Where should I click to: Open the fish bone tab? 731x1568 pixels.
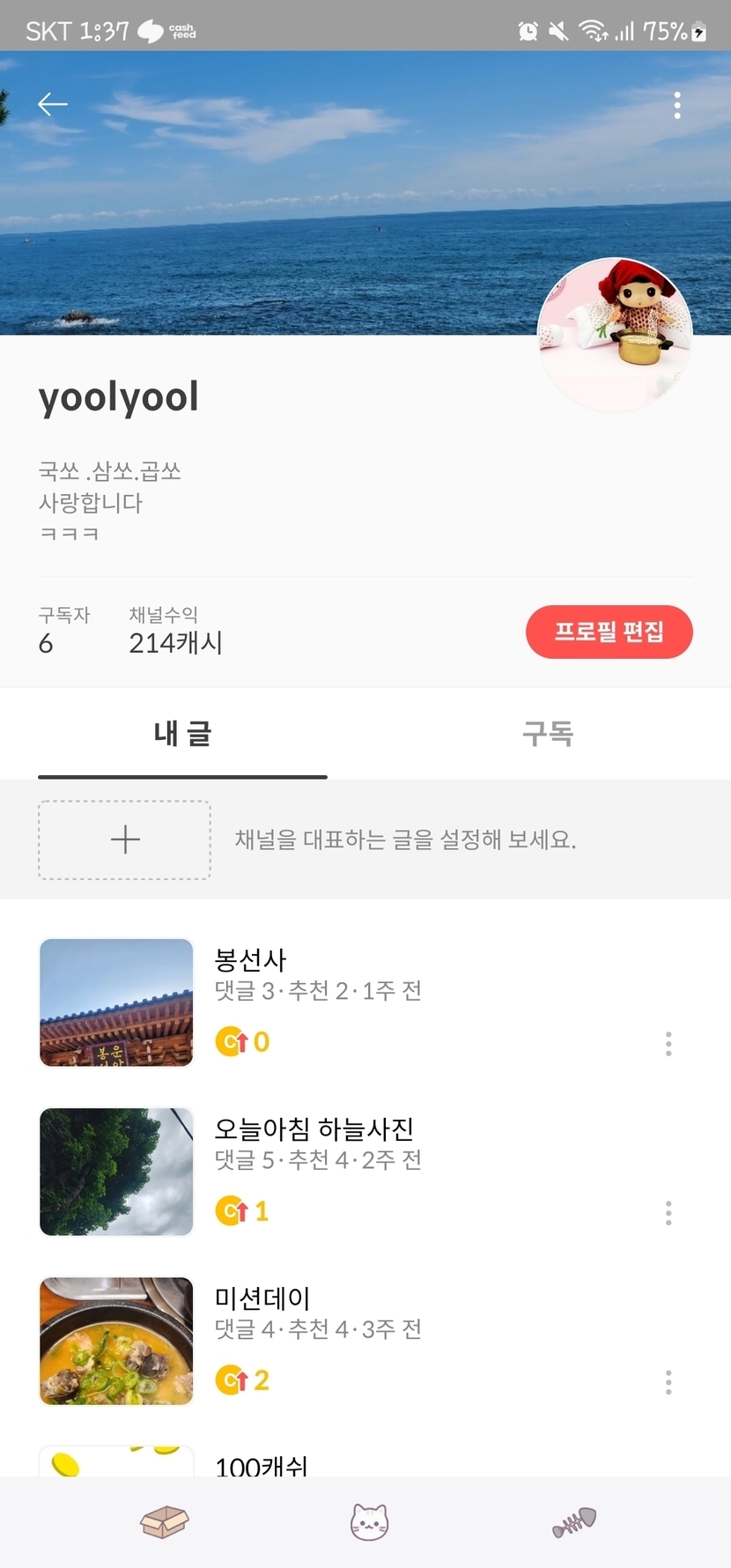tap(574, 1521)
